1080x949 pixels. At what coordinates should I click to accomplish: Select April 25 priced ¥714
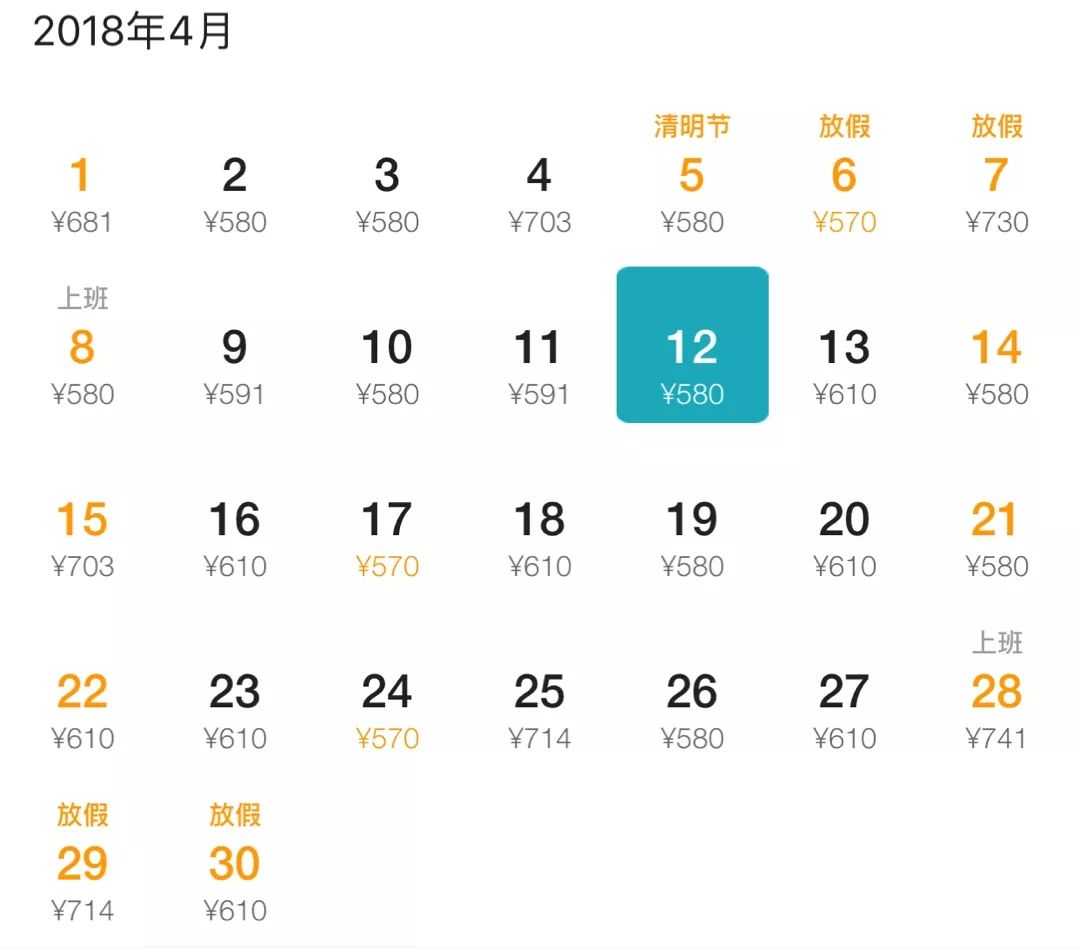pyautogui.click(x=539, y=709)
